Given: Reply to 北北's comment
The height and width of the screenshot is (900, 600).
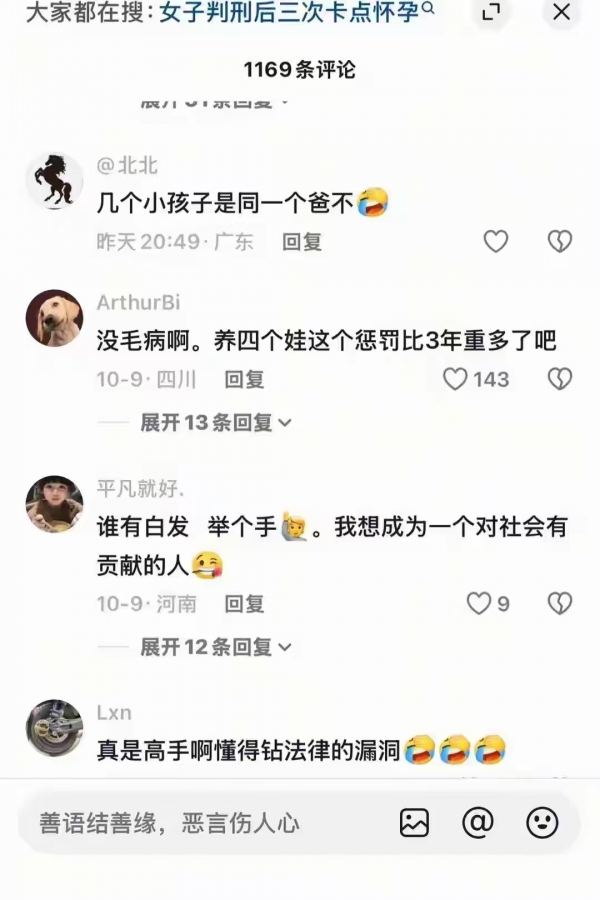Looking at the screenshot, I should (301, 242).
